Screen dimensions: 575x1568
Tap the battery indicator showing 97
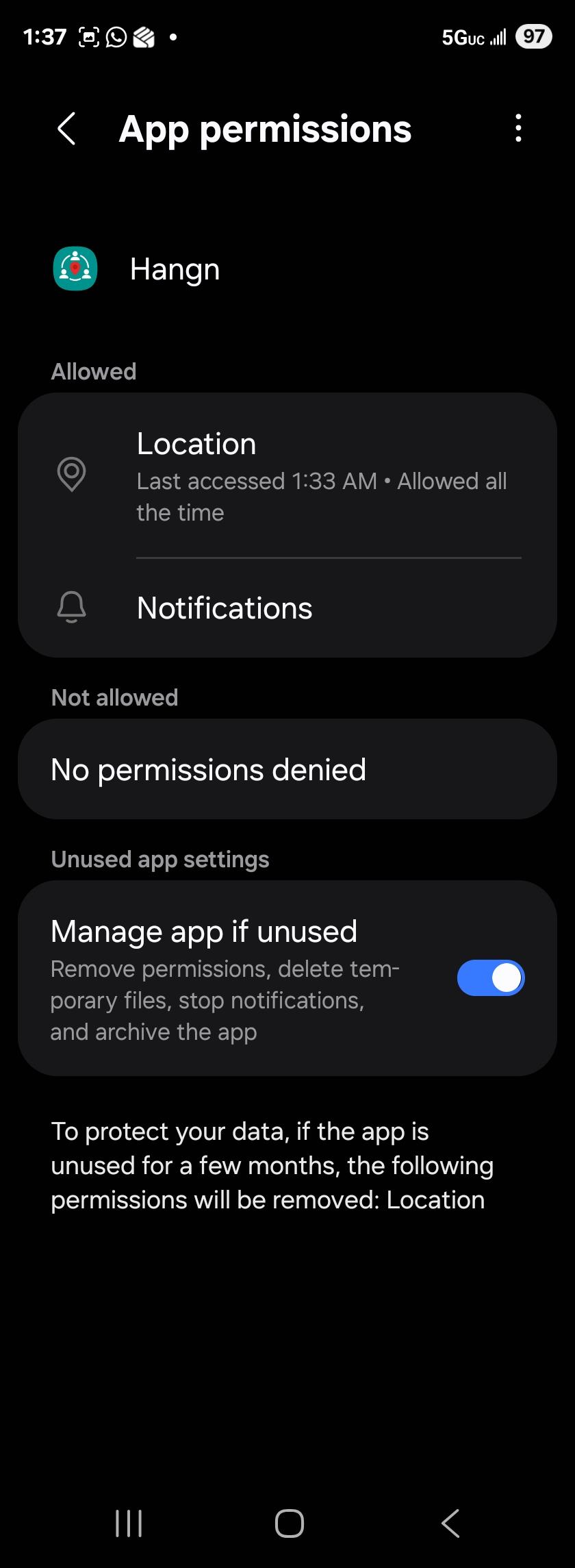(533, 37)
